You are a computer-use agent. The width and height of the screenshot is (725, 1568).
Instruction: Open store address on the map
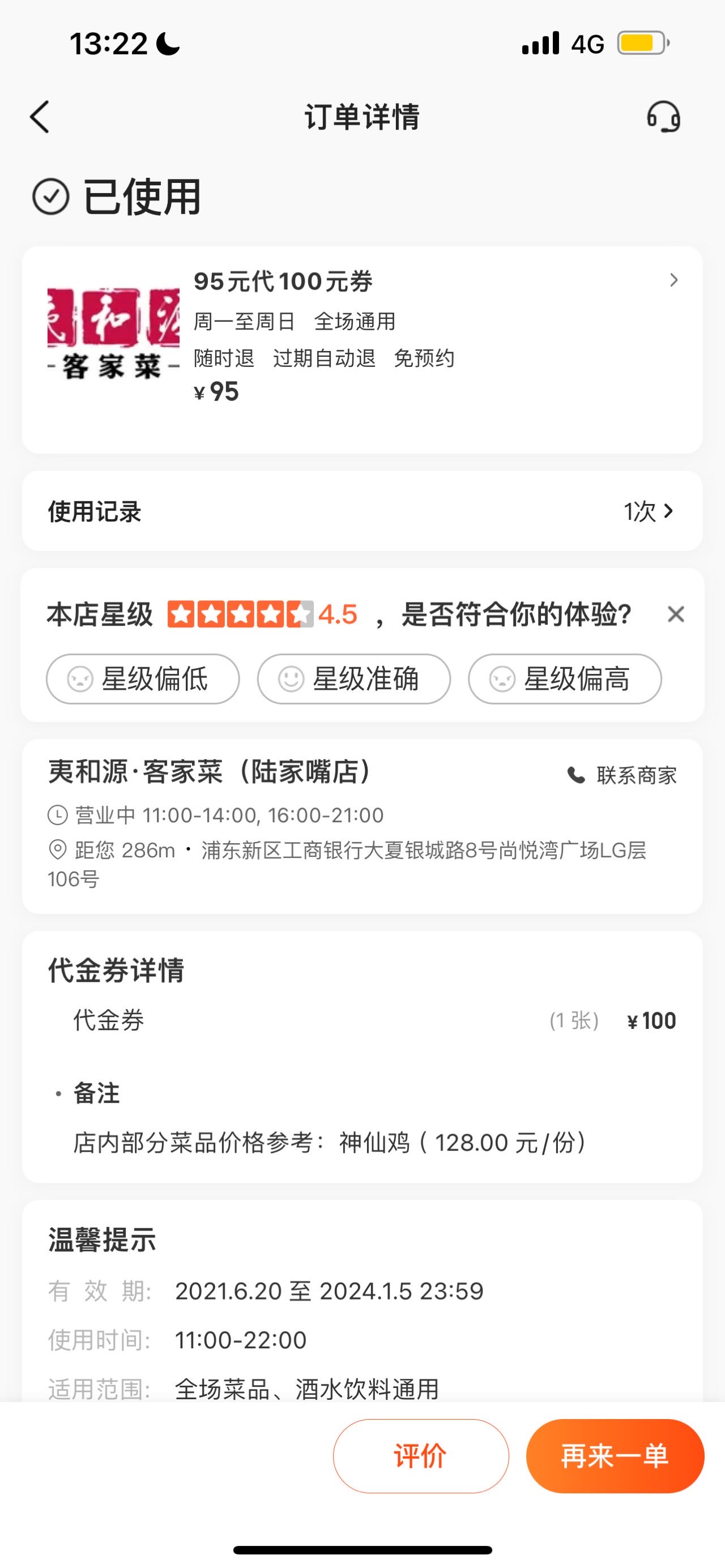(347, 864)
